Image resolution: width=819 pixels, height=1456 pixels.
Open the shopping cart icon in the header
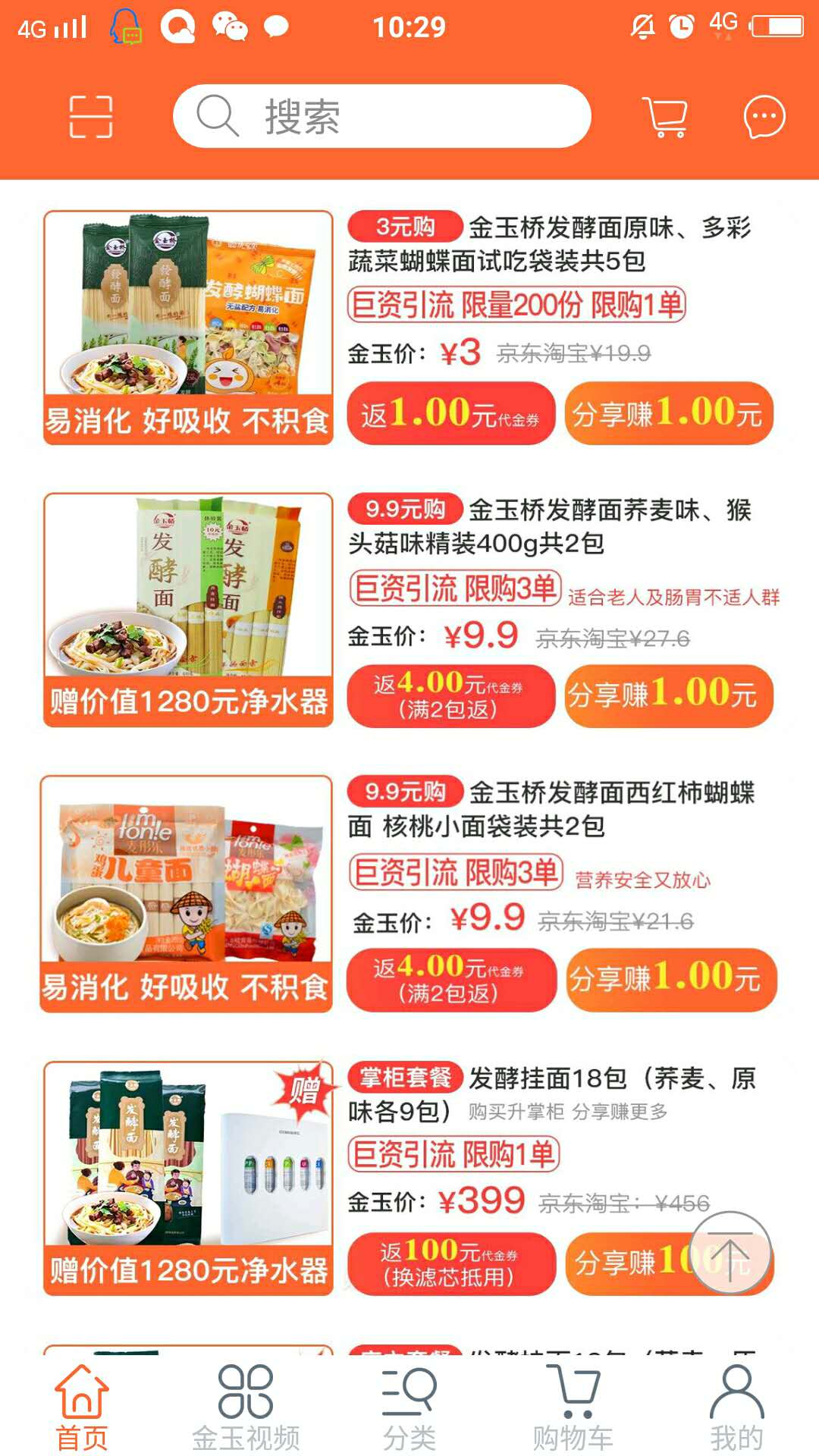click(x=665, y=117)
